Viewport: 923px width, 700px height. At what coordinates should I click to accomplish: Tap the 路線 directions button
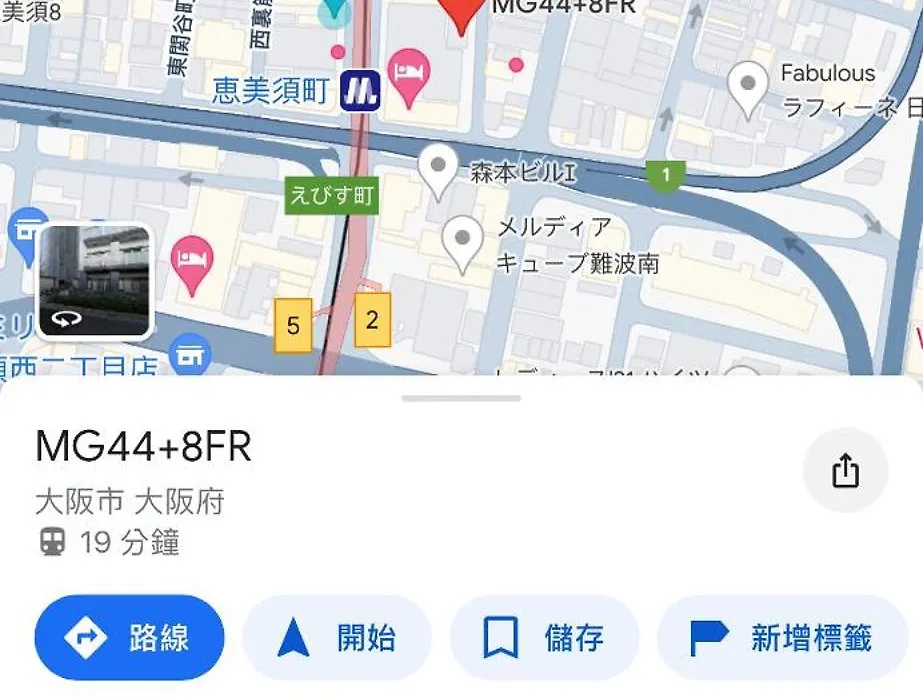coord(129,638)
